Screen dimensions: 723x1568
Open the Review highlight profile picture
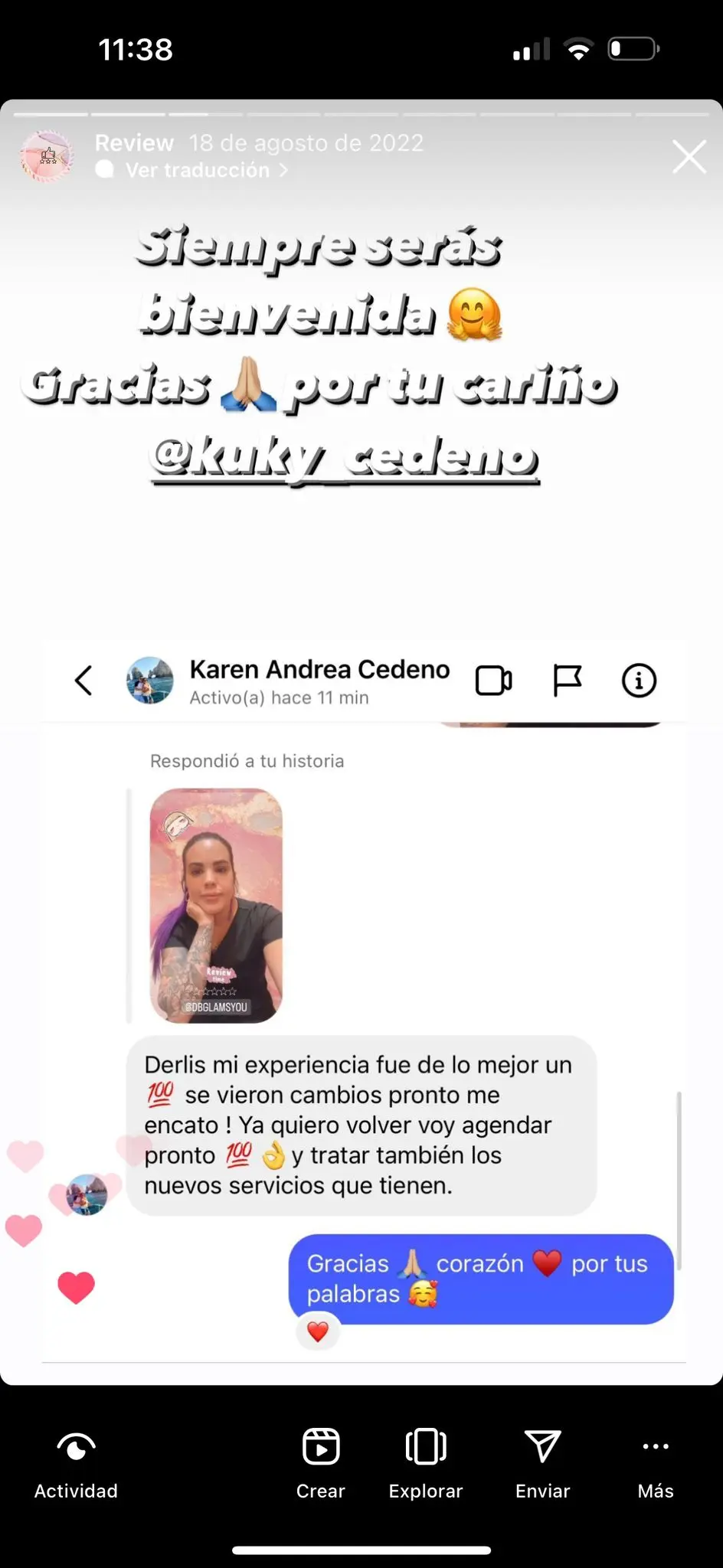pyautogui.click(x=47, y=156)
